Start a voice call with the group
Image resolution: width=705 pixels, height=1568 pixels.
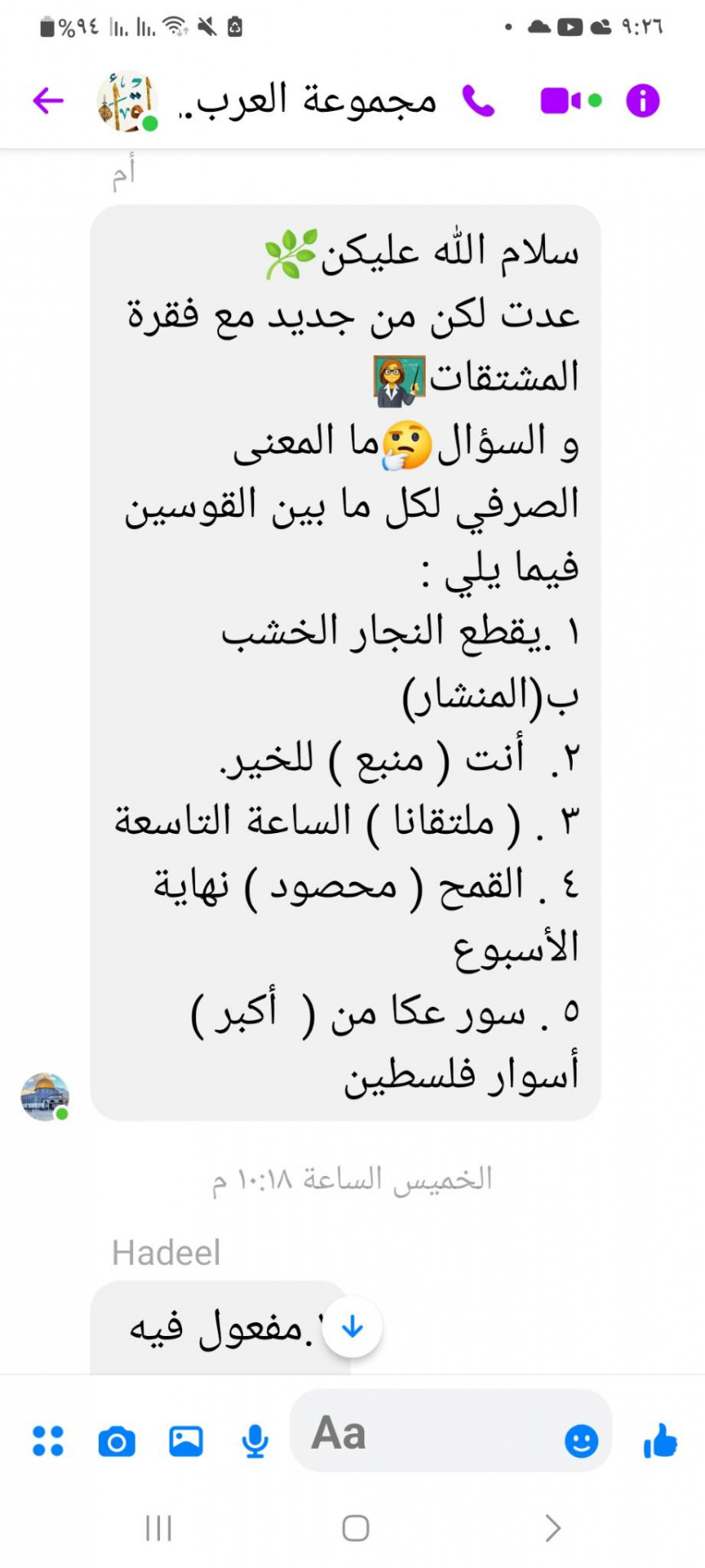point(479,100)
